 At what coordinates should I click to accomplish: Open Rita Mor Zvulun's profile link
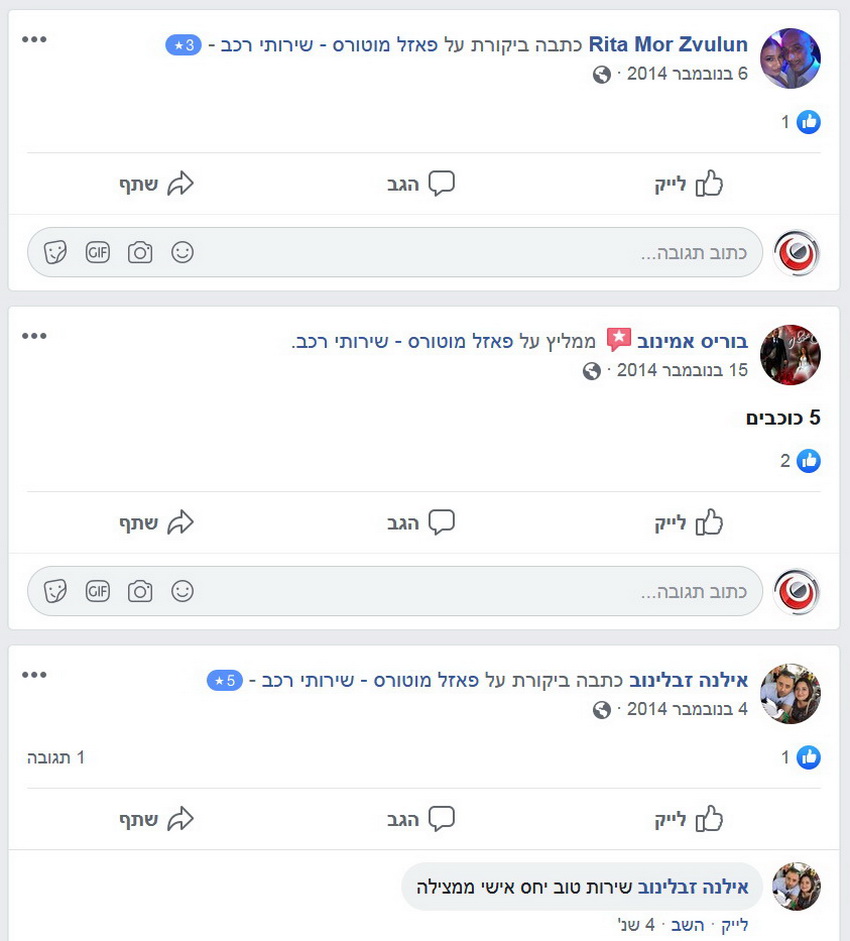pyautogui.click(x=668, y=44)
